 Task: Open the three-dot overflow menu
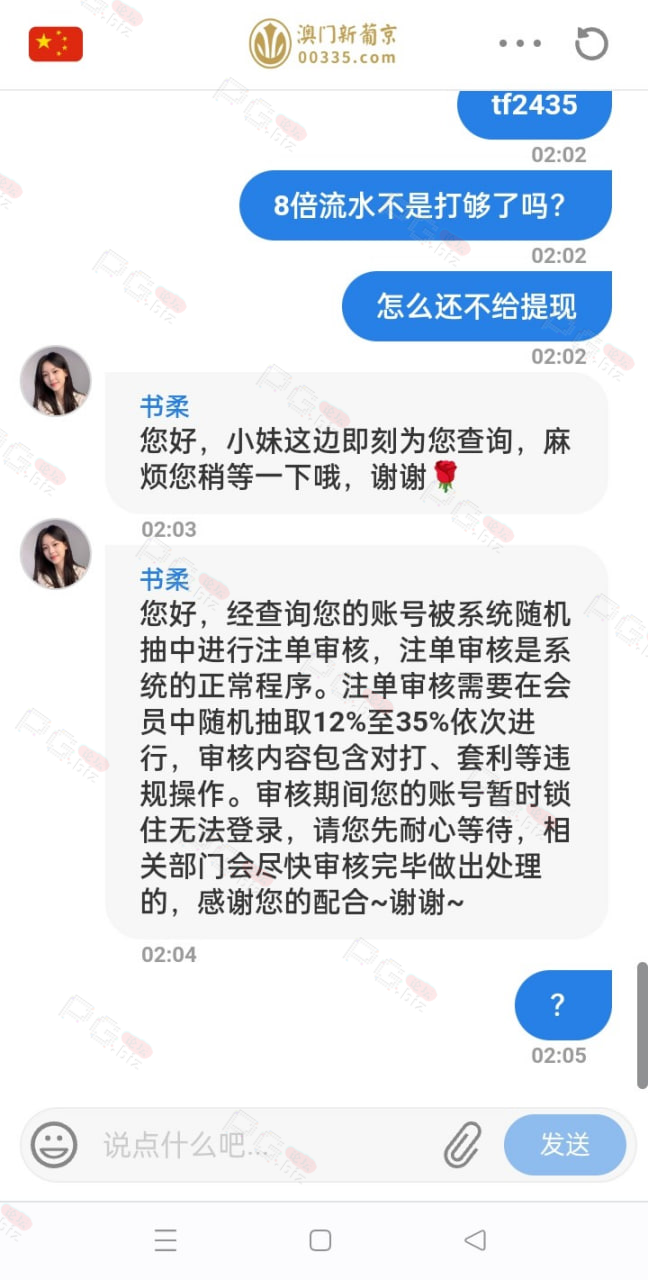[519, 44]
